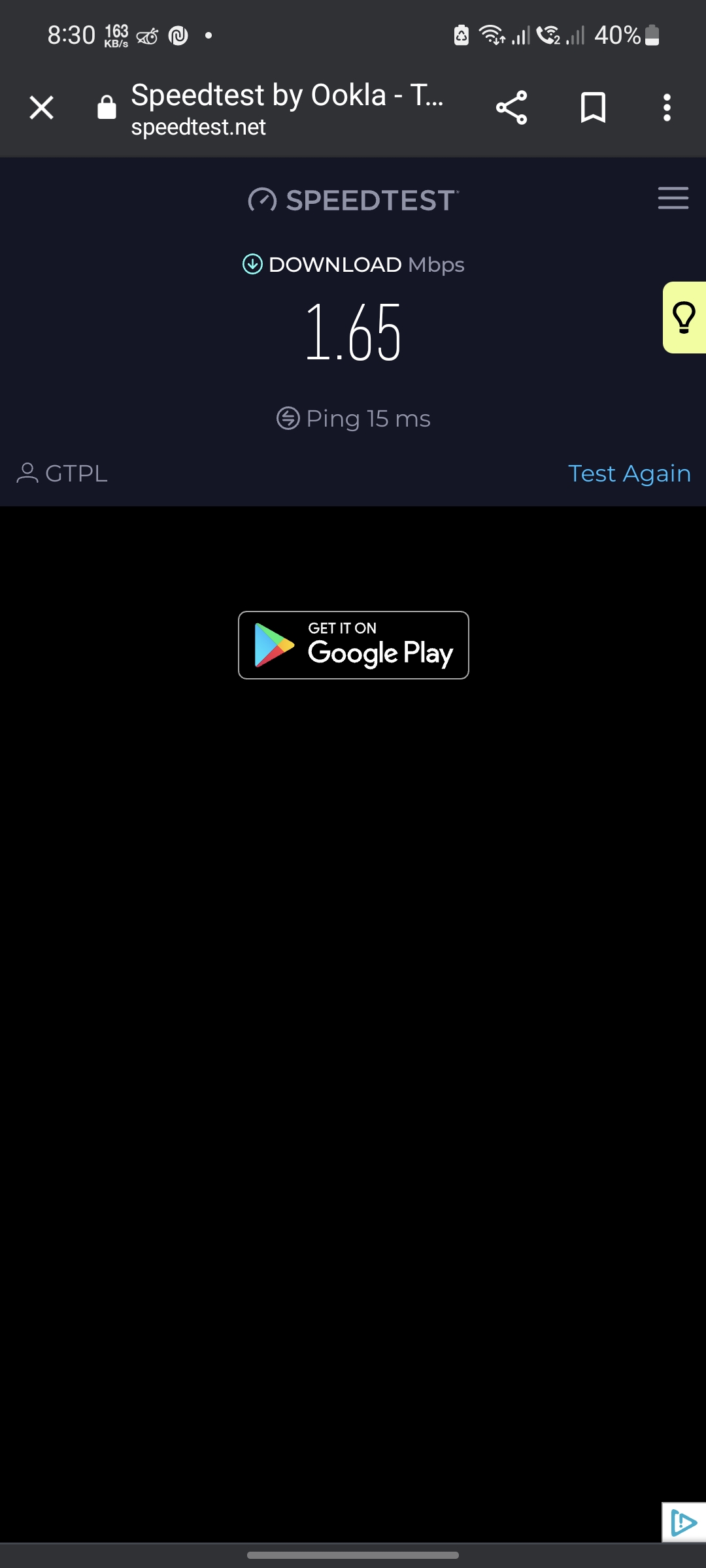Tap Test Again to rerun speedtest
The height and width of the screenshot is (1568, 706).
pyautogui.click(x=629, y=474)
